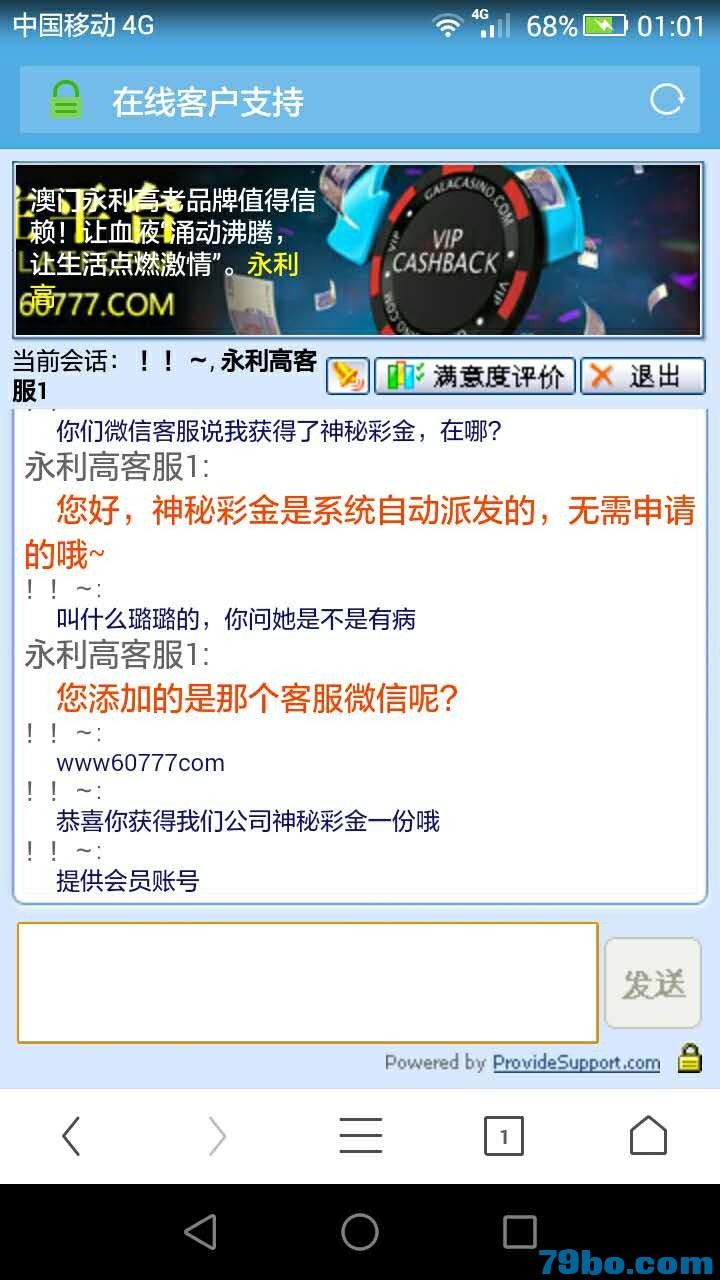Screen dimensions: 720x1280
Task: Refresh the online customer support page
Action: (667, 100)
